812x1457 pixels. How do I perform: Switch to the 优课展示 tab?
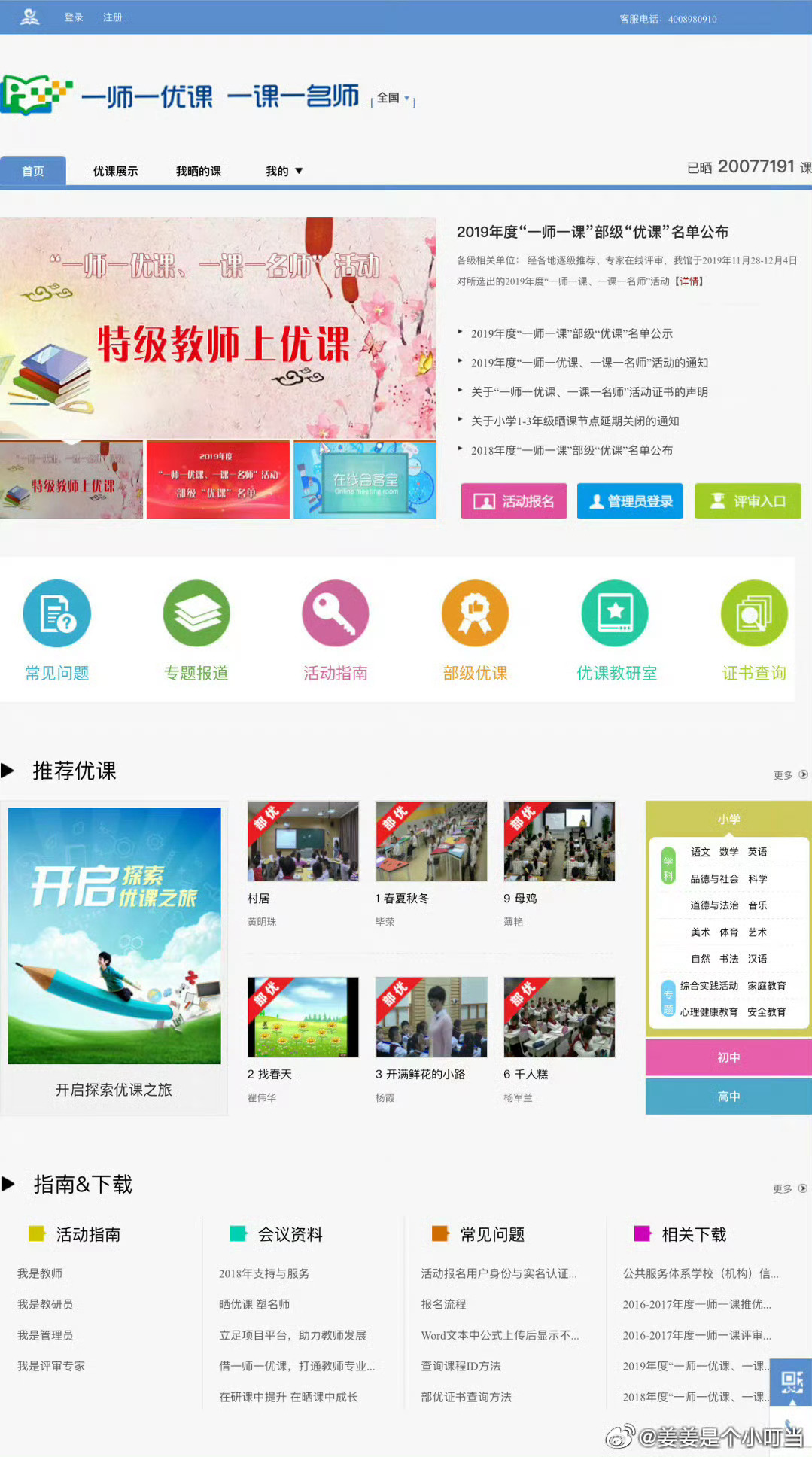(115, 171)
